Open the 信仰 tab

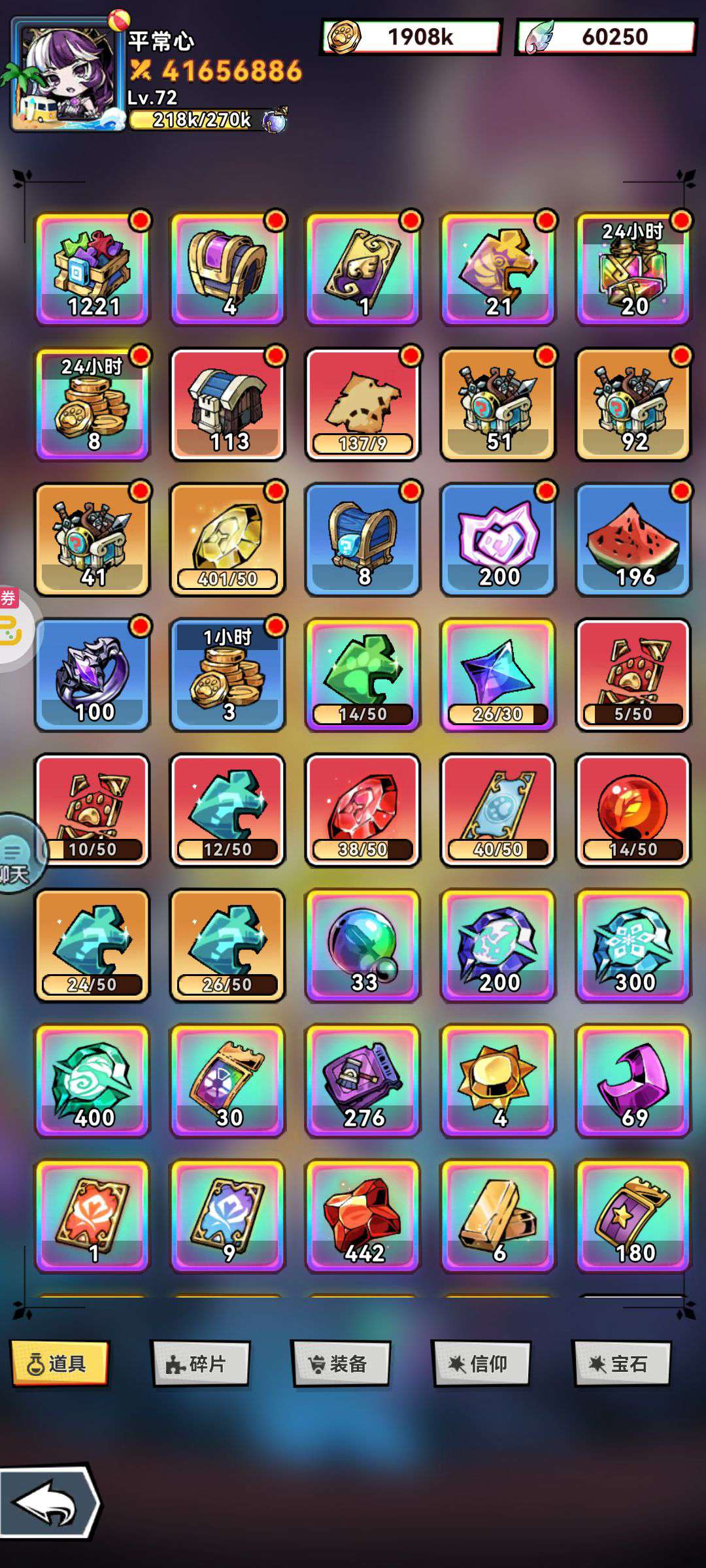tap(481, 1364)
